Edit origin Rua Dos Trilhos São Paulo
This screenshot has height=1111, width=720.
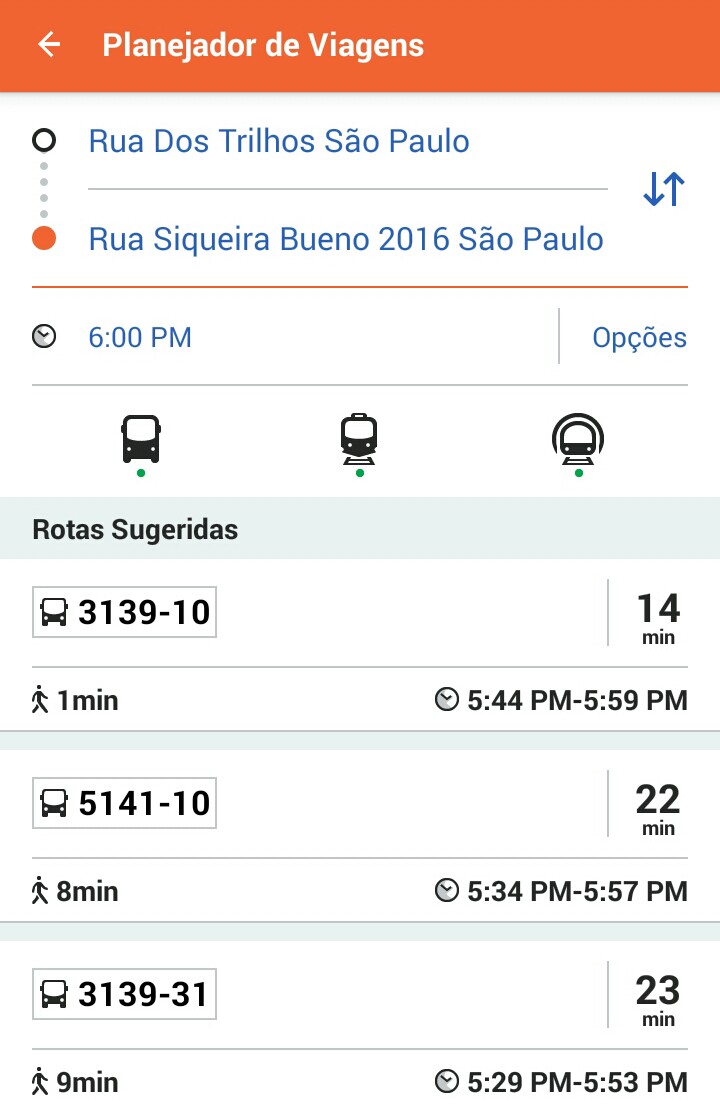coord(279,141)
